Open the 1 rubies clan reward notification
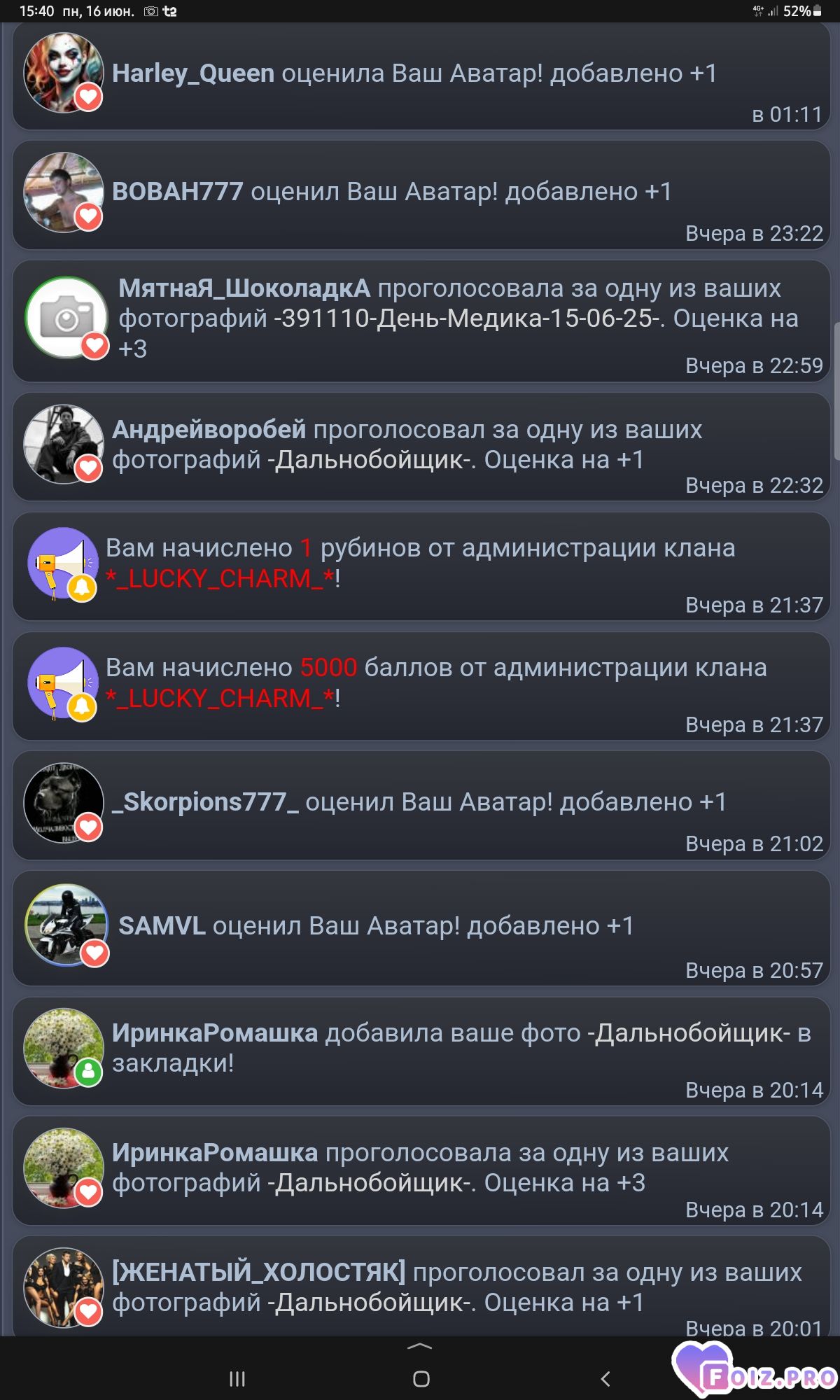The width and height of the screenshot is (840, 1400). point(421,566)
